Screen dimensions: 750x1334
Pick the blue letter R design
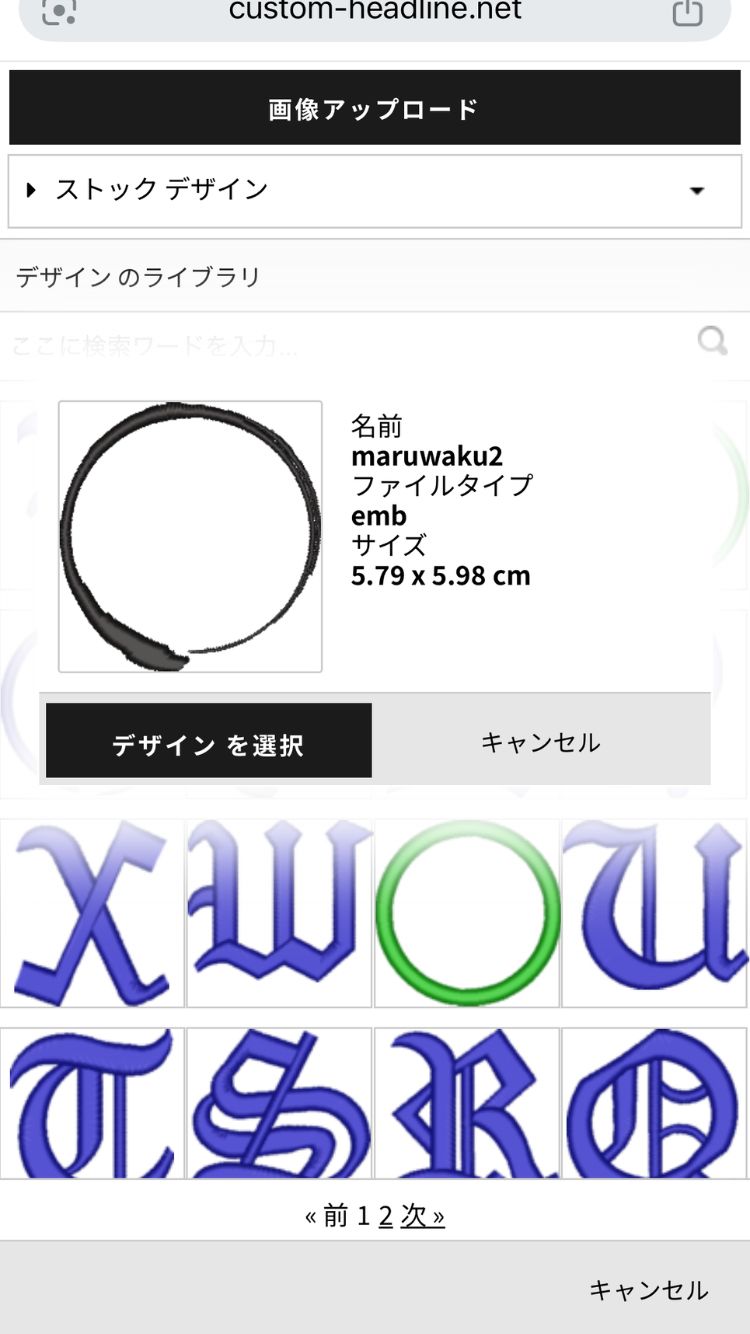pyautogui.click(x=467, y=1102)
